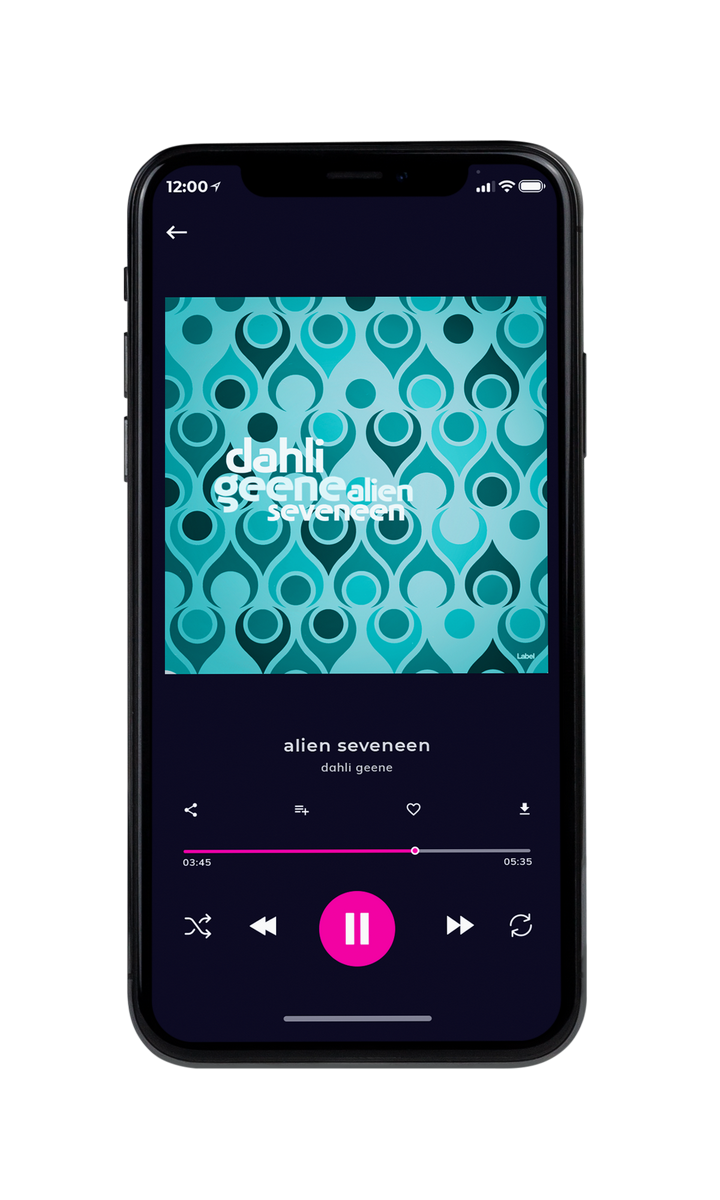Image resolution: width=720 pixels, height=1200 pixels.
Task: Pause the song with the pink button
Action: pos(357,928)
